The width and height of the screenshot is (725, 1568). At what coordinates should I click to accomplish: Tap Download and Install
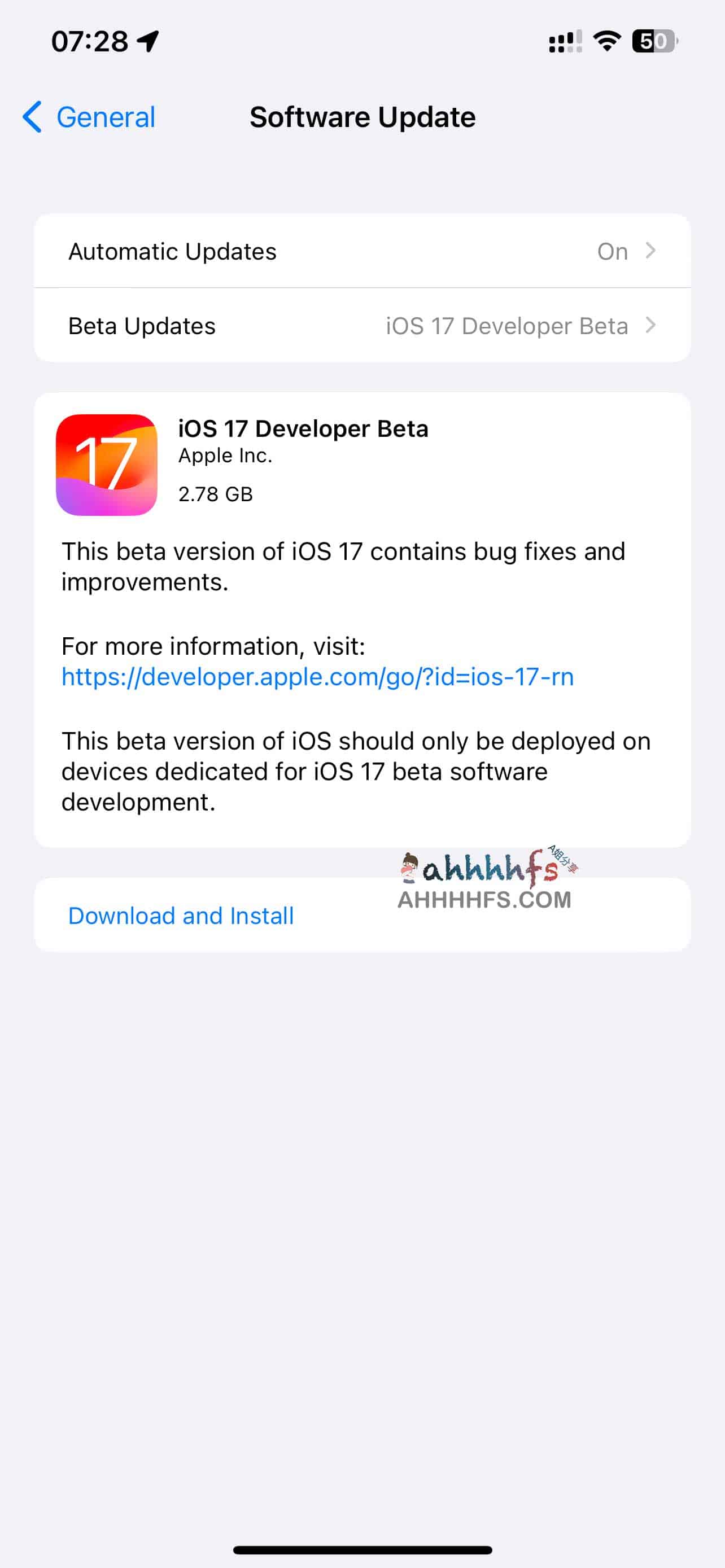coord(181,916)
